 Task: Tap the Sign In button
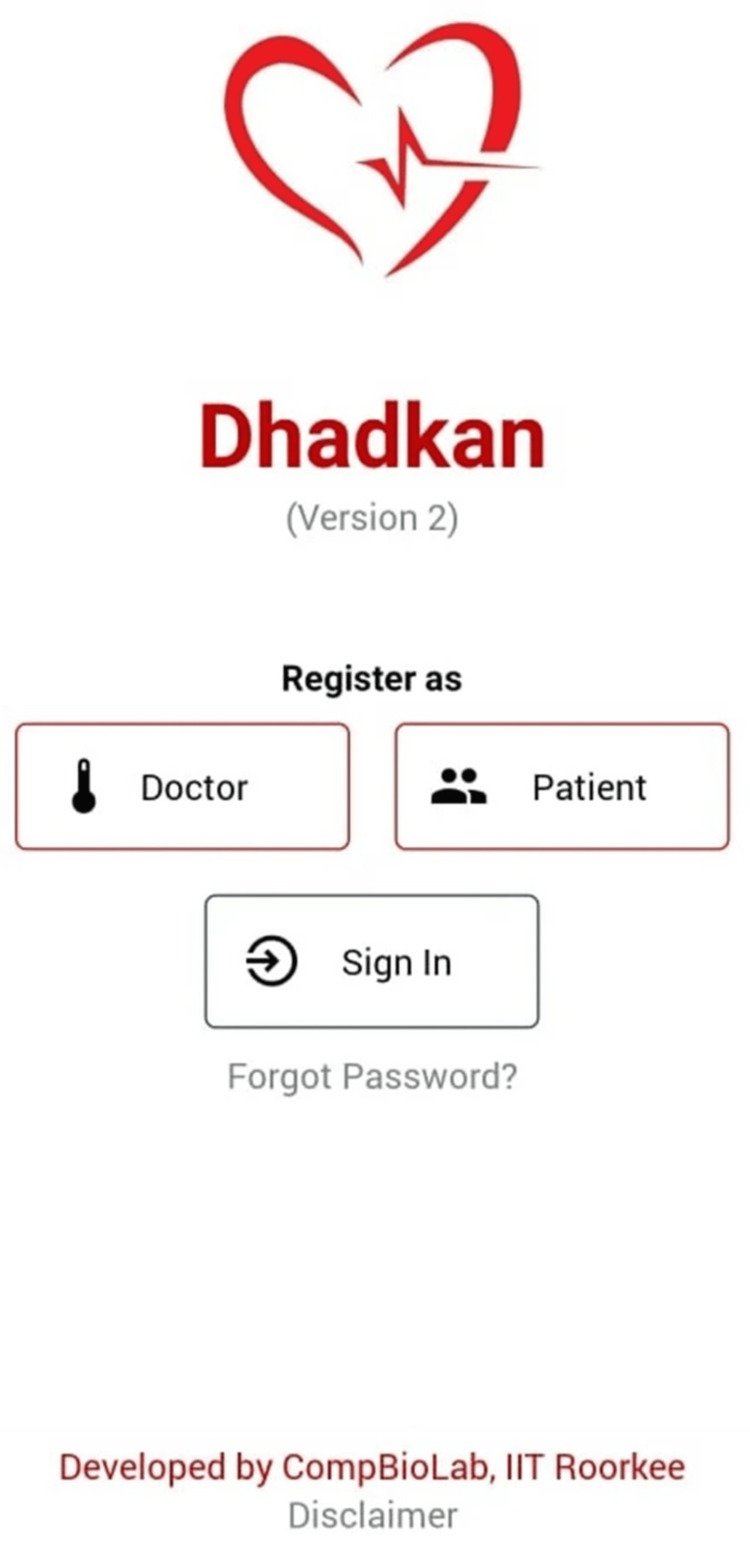coord(372,962)
